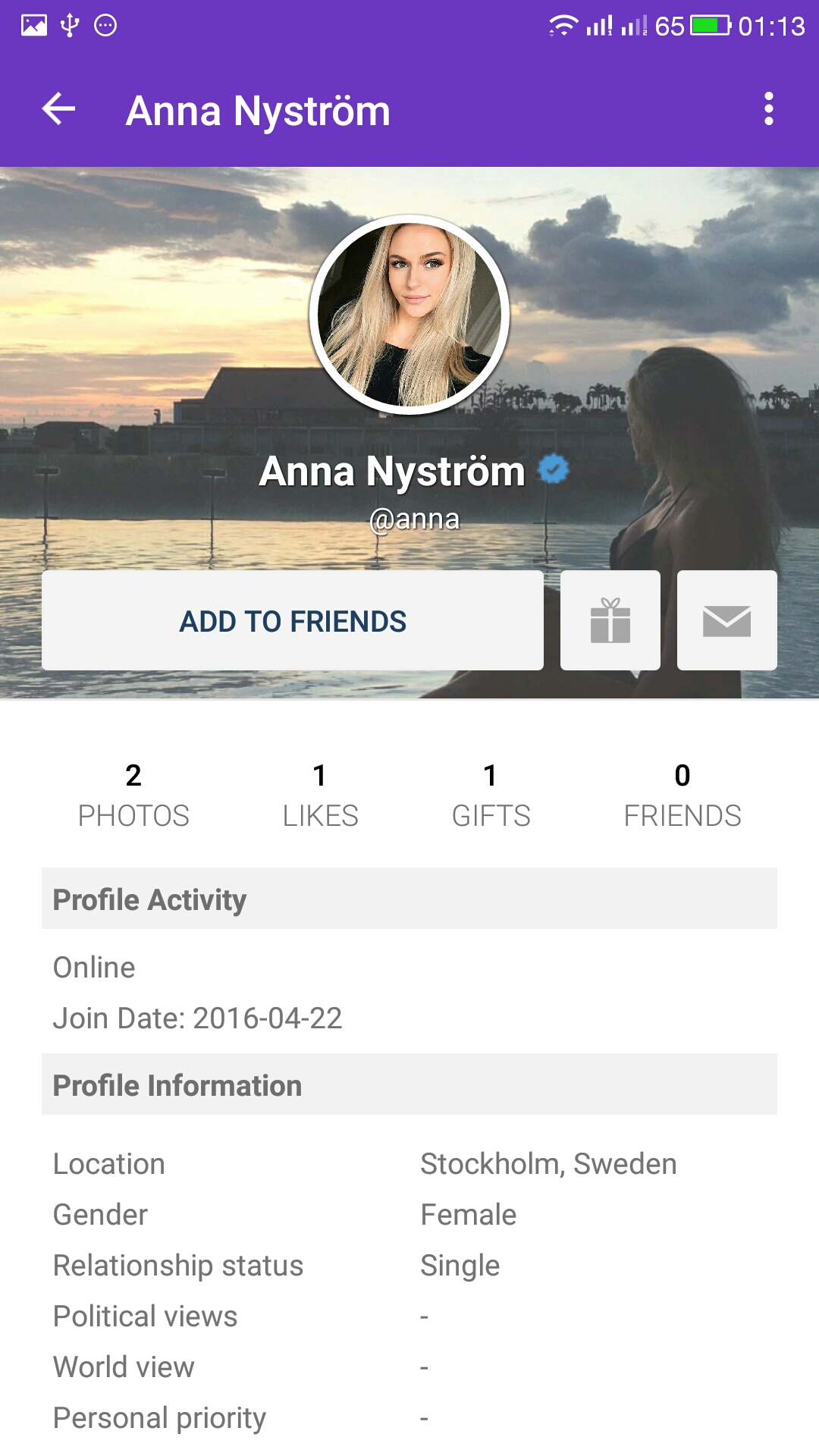This screenshot has height=1456, width=819.
Task: Go back using the top arrow
Action: [58, 109]
